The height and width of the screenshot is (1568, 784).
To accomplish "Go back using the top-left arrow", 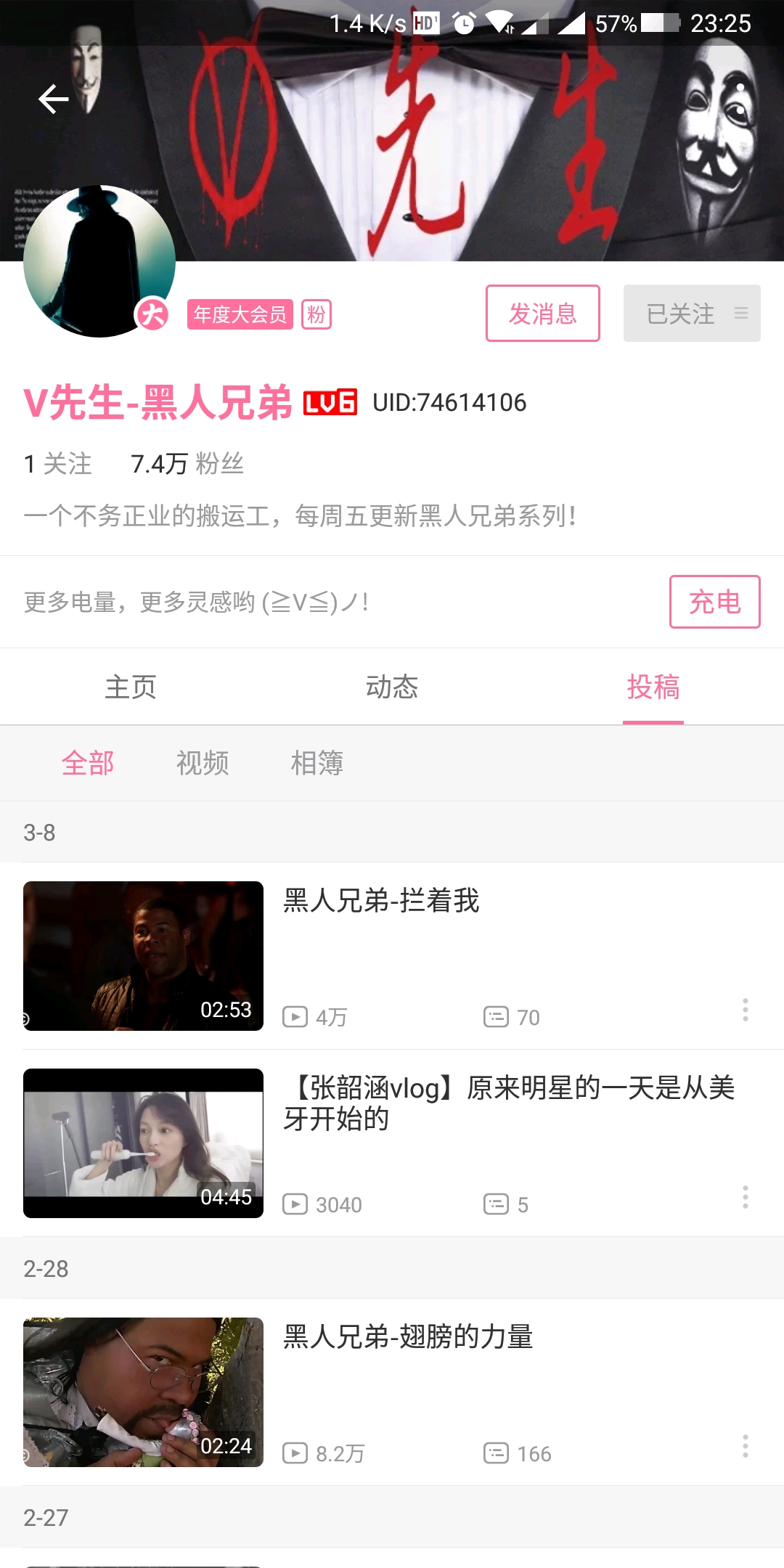I will click(53, 99).
